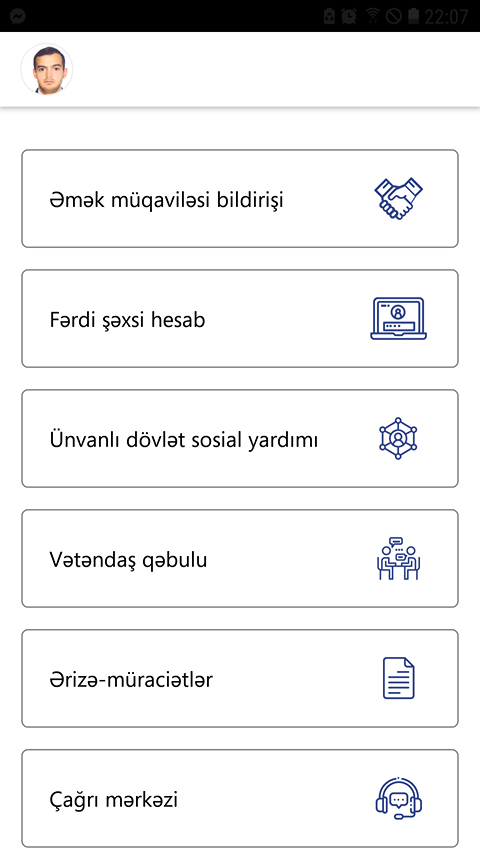Select Fərdi şəxsi hesab
This screenshot has height=853, width=480.
pos(240,319)
